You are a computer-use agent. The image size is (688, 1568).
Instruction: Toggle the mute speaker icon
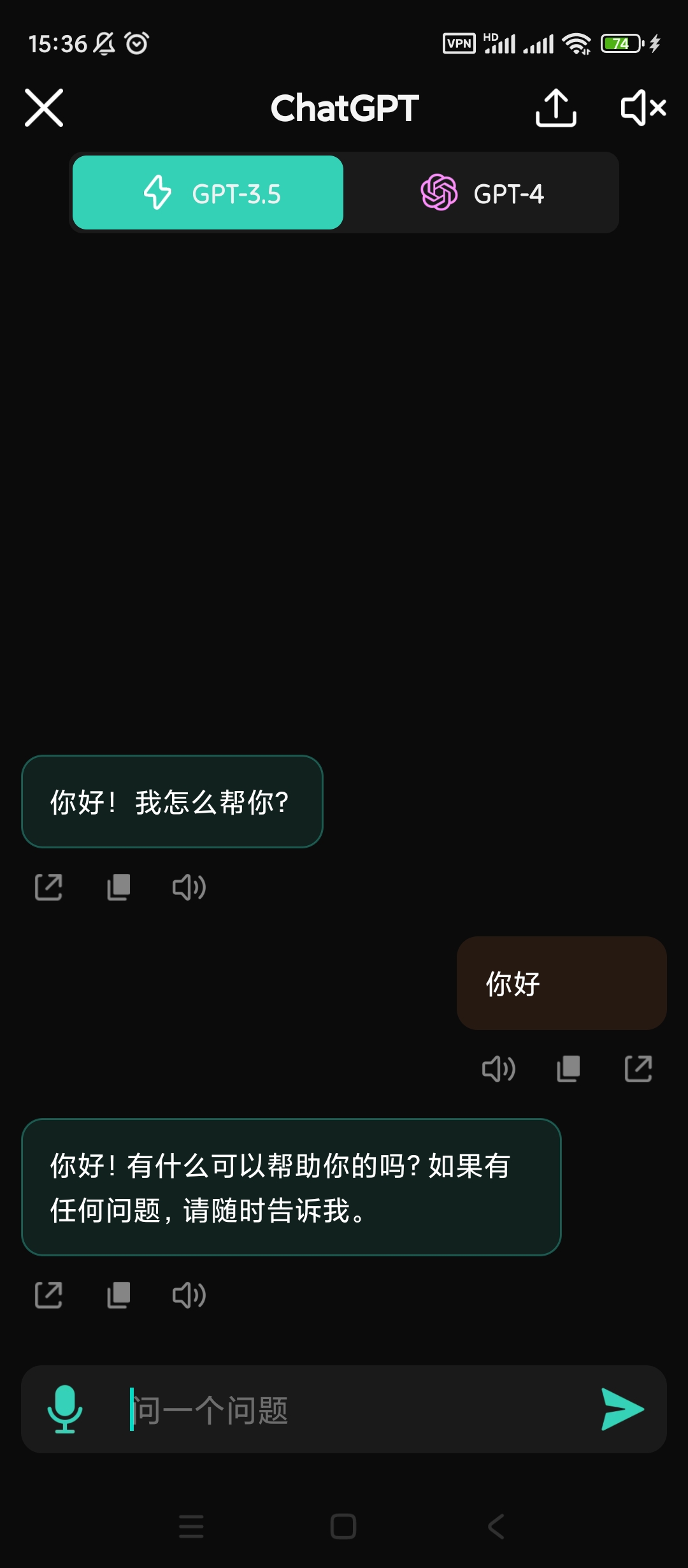click(643, 108)
